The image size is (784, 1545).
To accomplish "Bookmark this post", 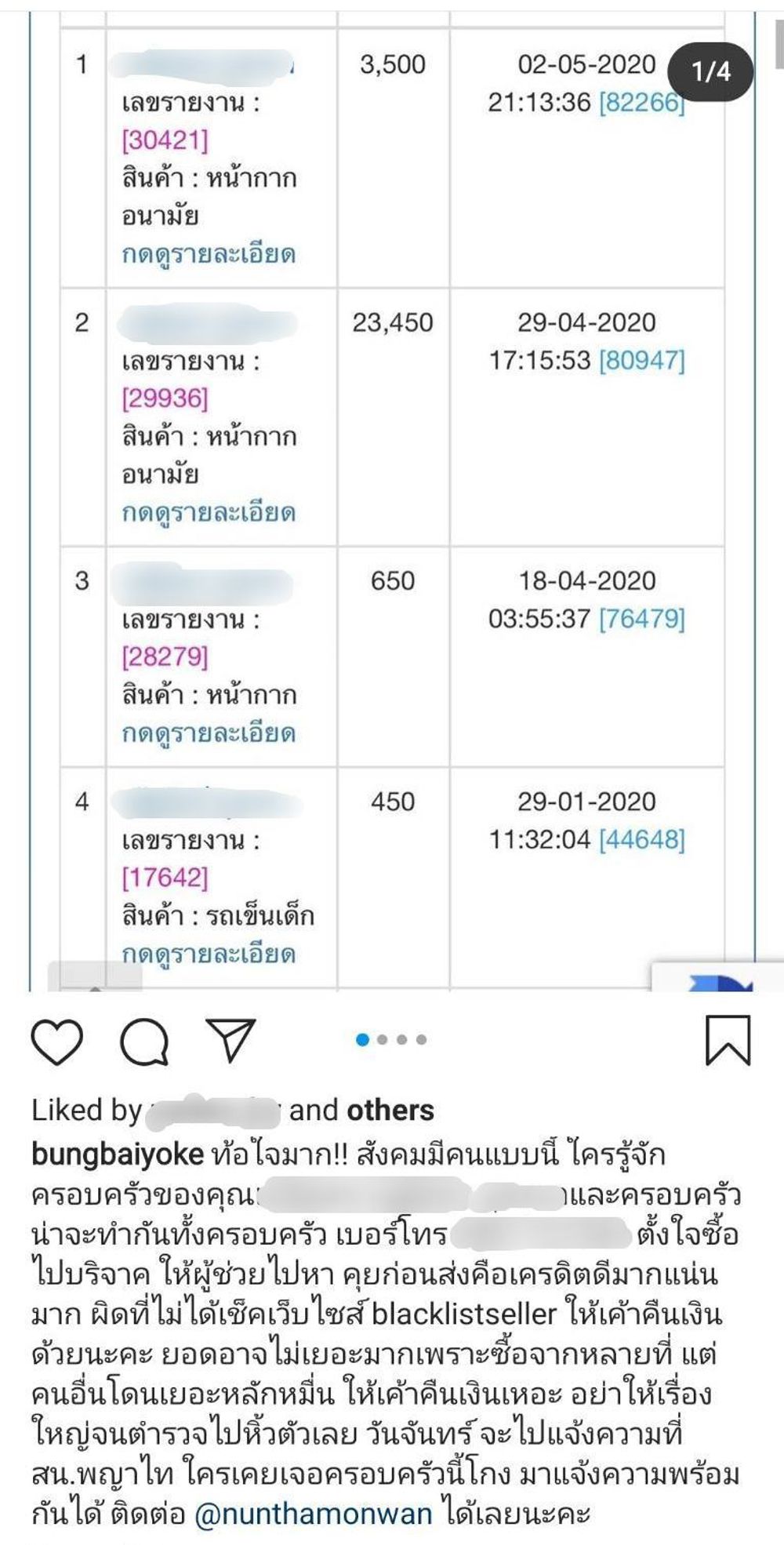I will pyautogui.click(x=728, y=1040).
